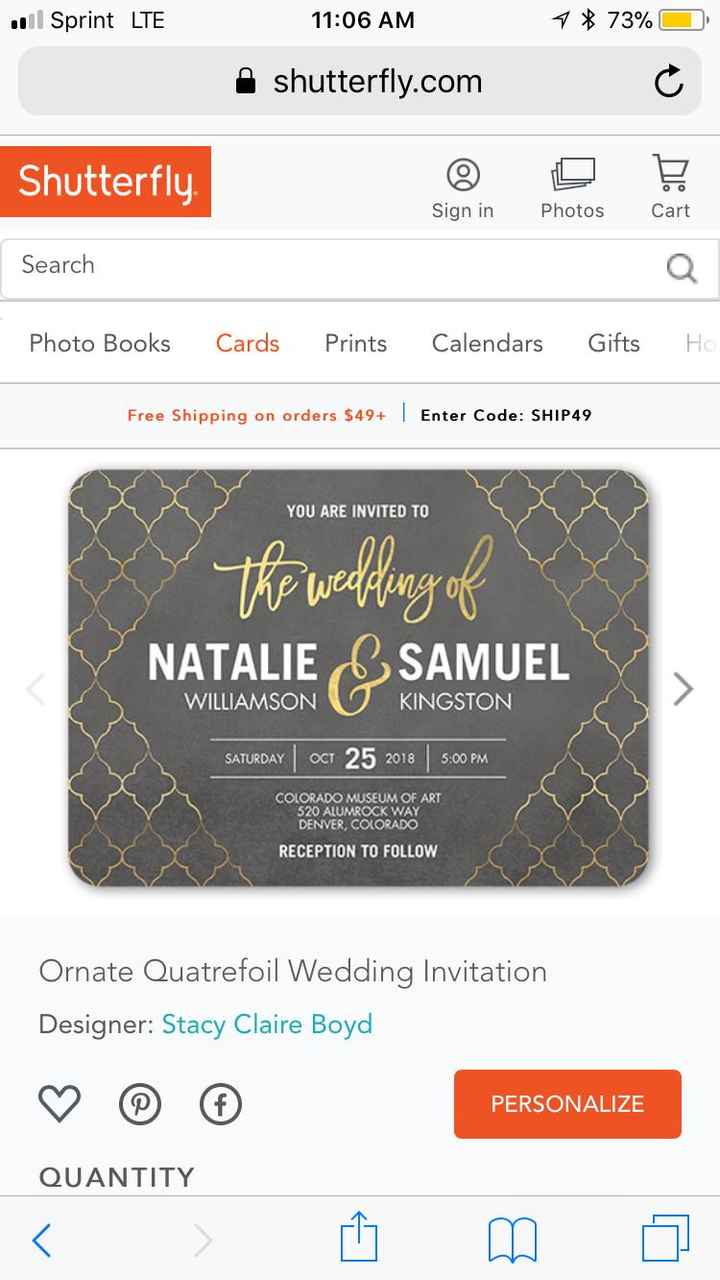Open the Sign in account icon
This screenshot has height=1280, width=720.
(462, 174)
